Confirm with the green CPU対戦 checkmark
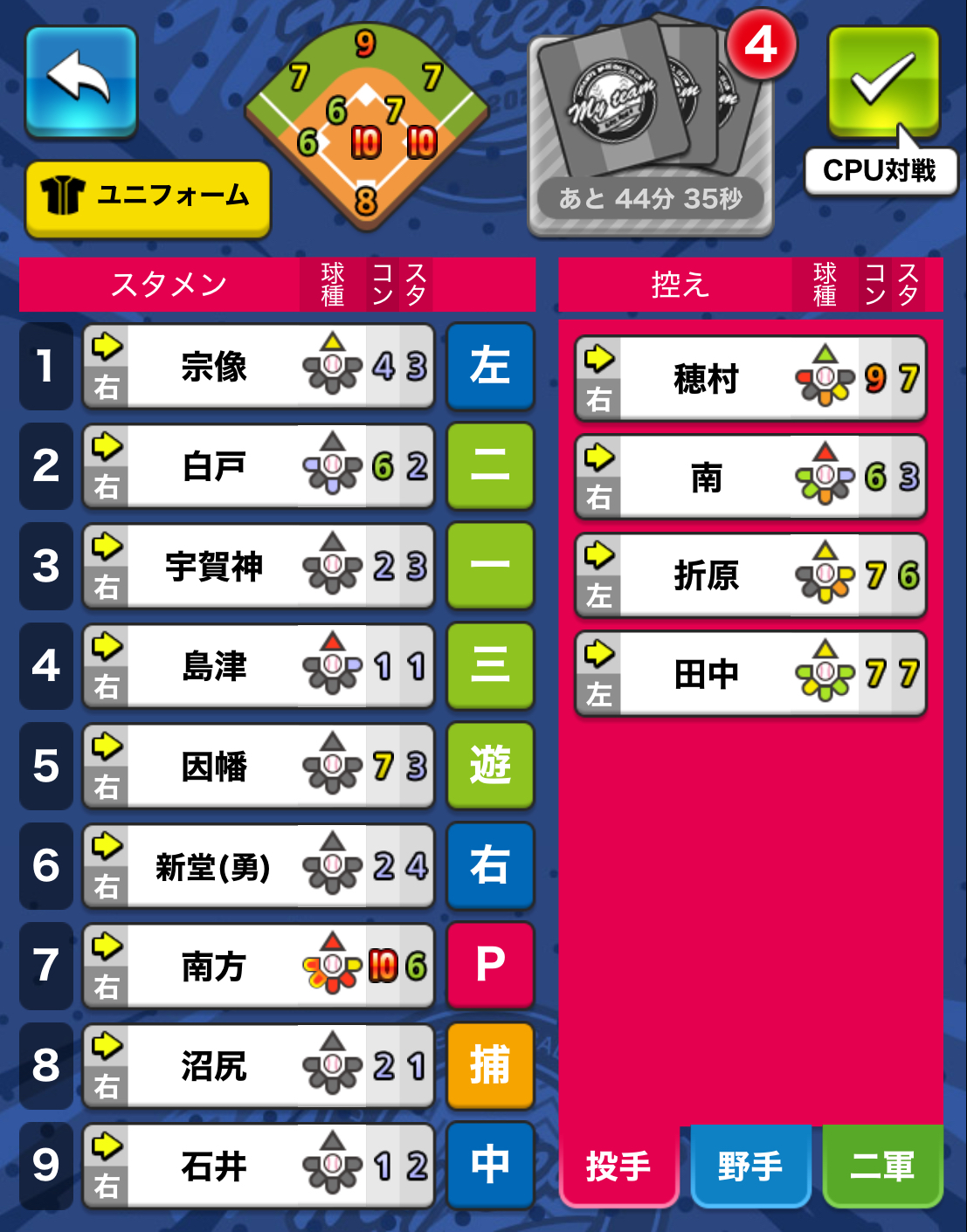The image size is (967, 1232). pyautogui.click(x=883, y=81)
